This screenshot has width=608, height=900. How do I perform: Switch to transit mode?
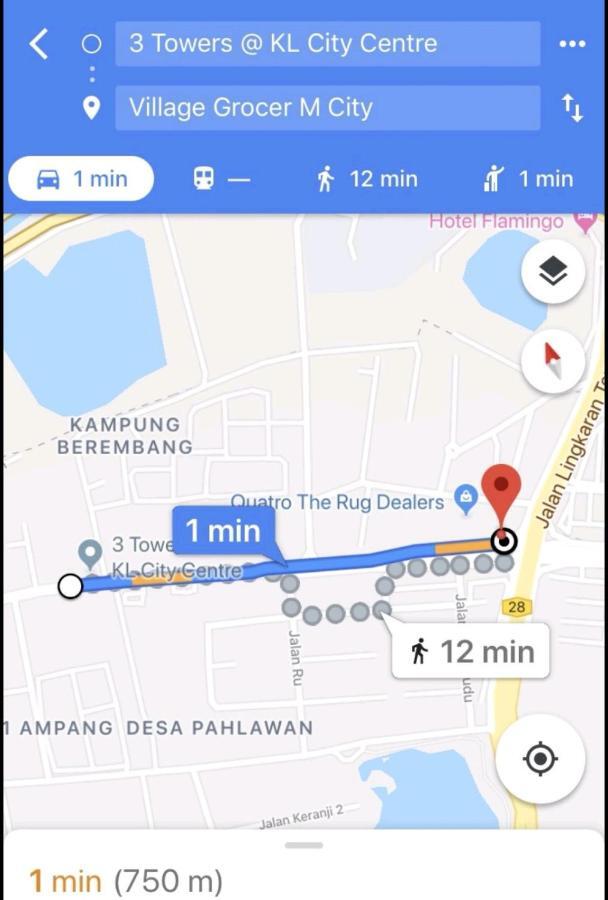pyautogui.click(x=221, y=180)
